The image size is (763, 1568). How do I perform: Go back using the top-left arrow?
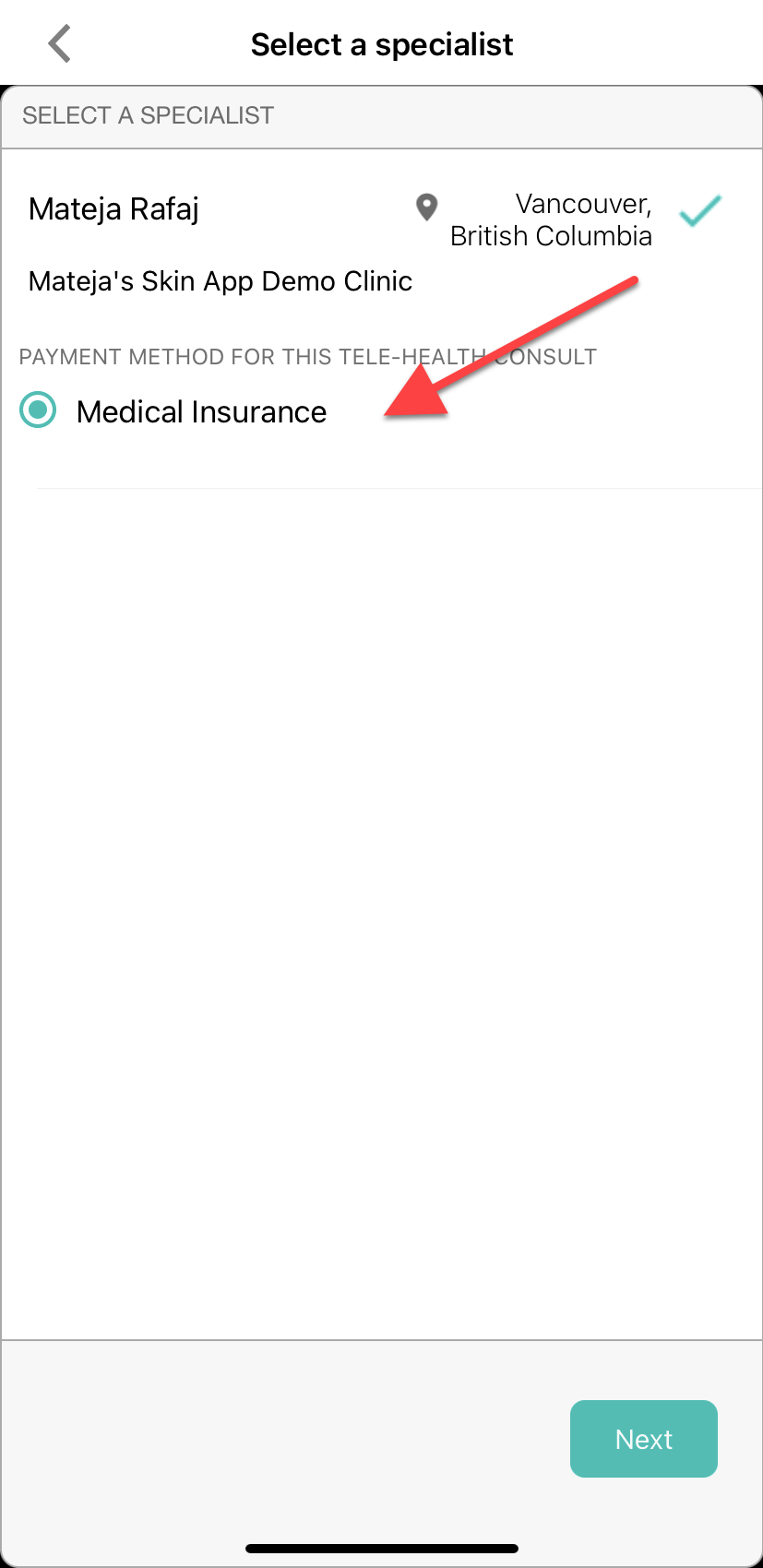point(60,43)
